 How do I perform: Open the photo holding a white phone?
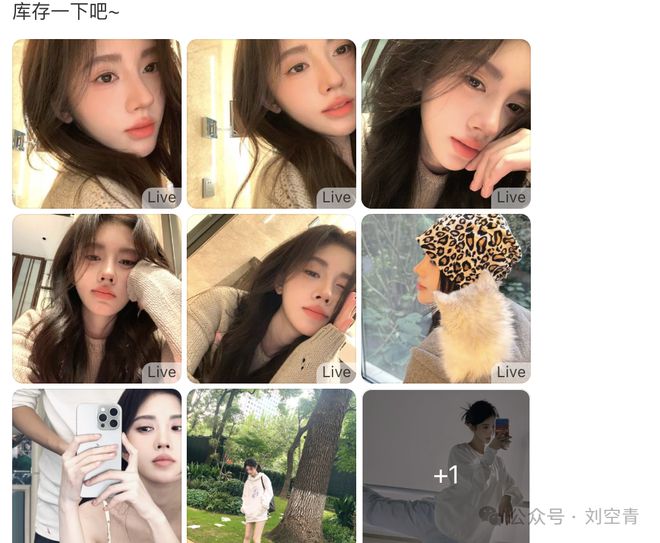(97, 465)
